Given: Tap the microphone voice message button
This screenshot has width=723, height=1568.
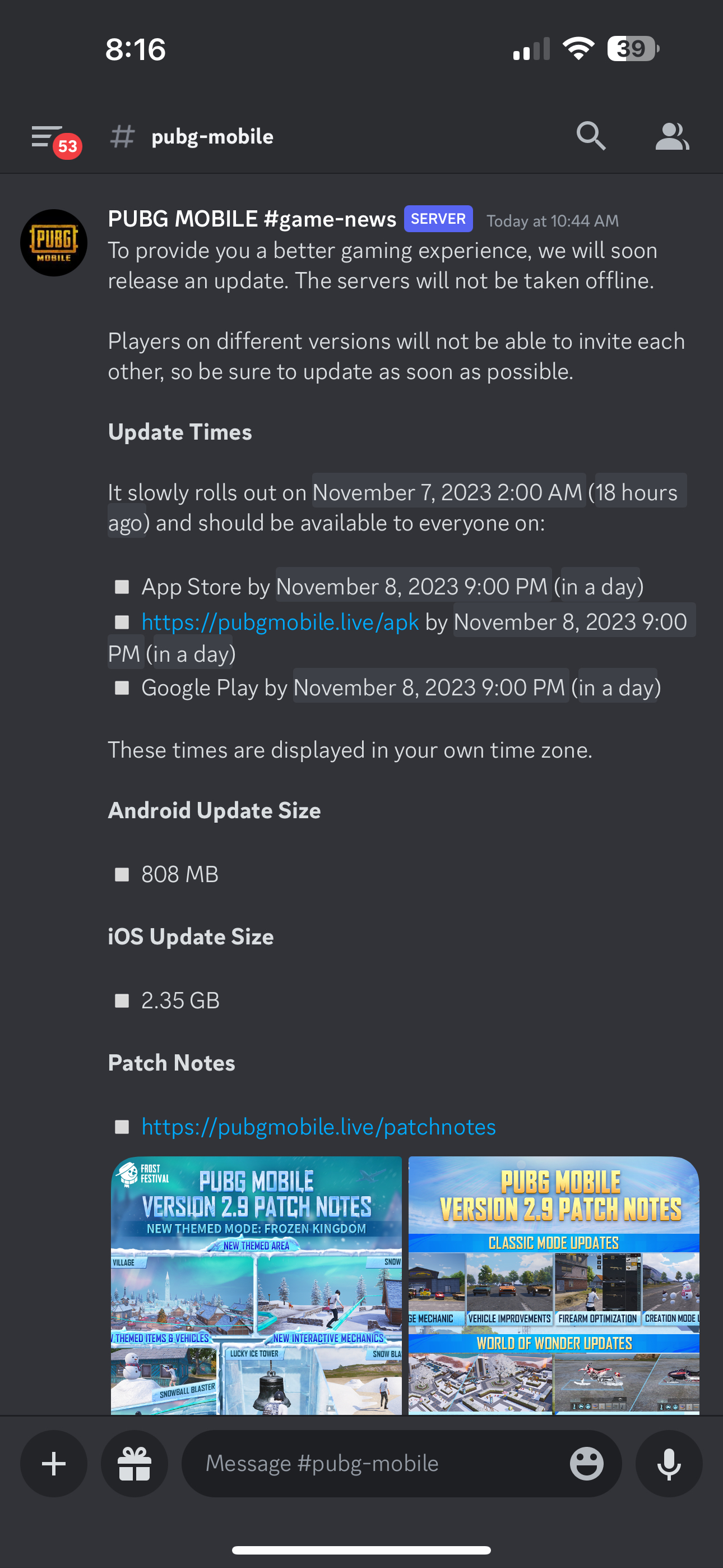Looking at the screenshot, I should tap(669, 1463).
